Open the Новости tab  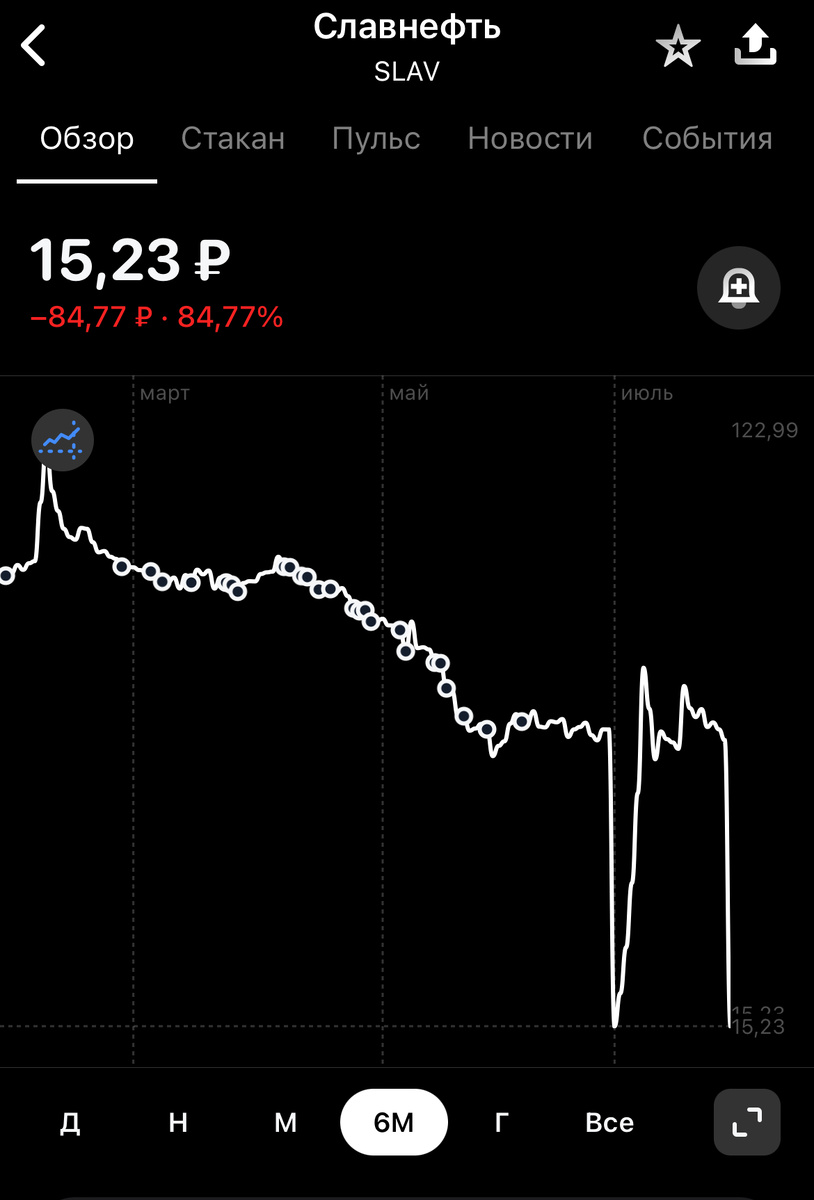(x=530, y=138)
